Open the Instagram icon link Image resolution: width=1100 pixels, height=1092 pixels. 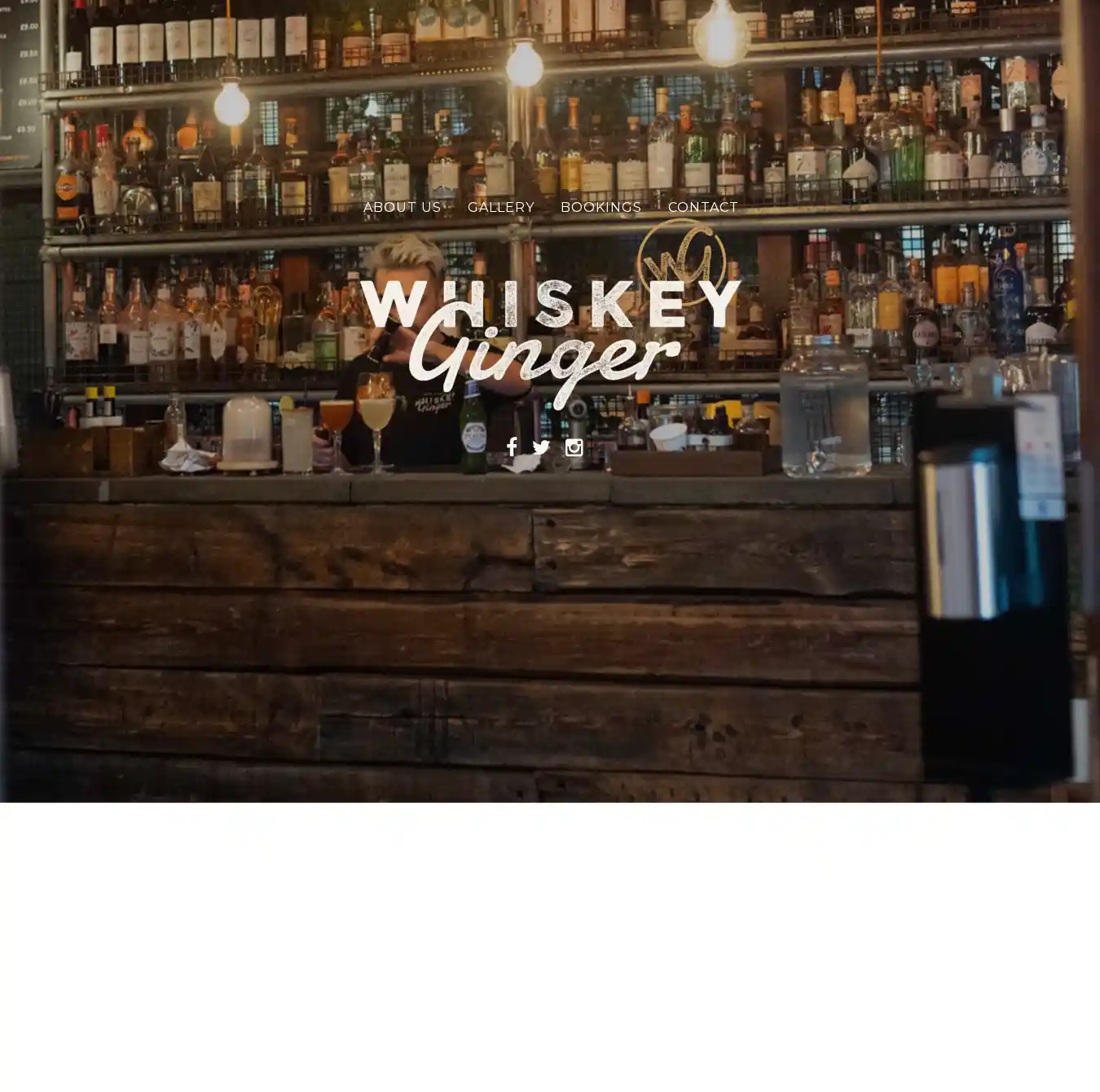tap(574, 447)
